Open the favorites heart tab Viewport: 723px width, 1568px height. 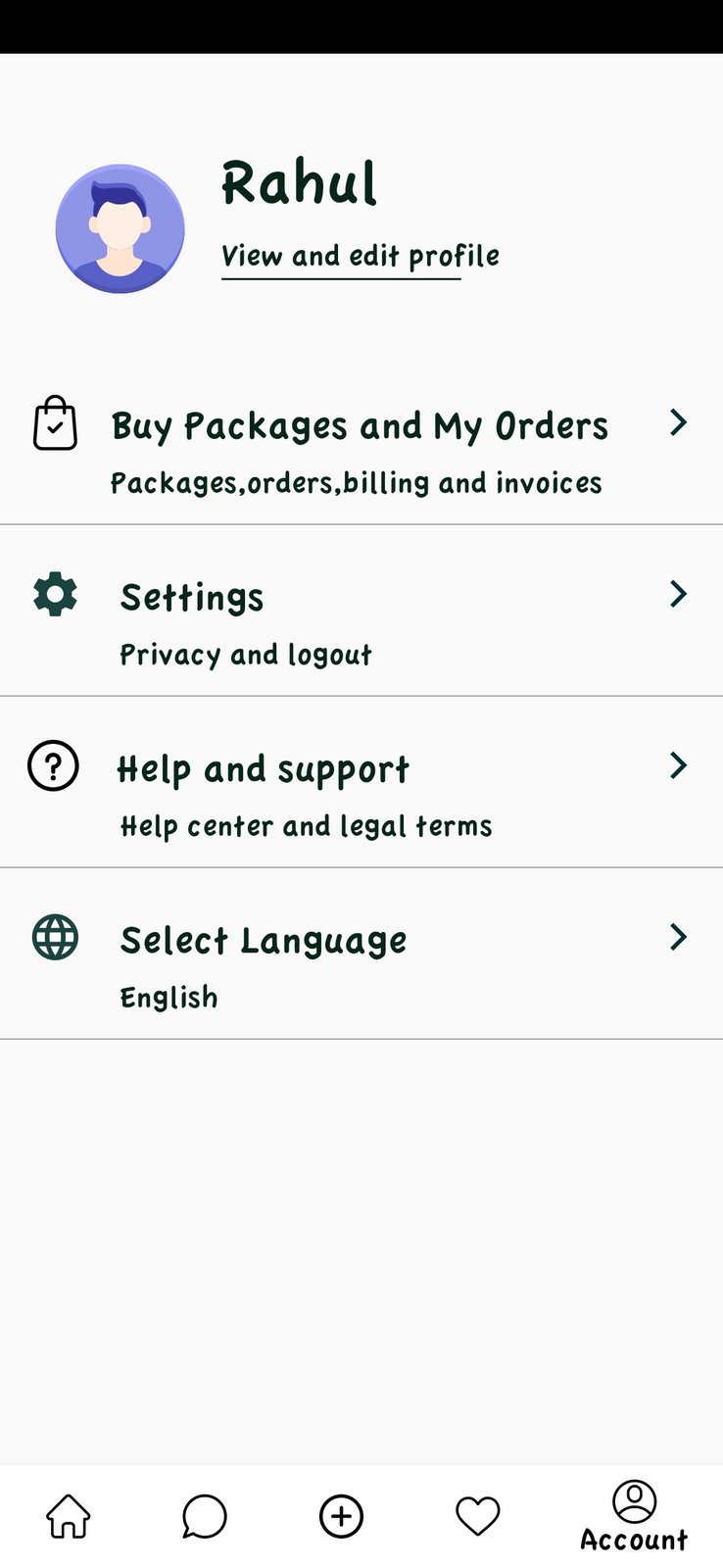point(478,1516)
